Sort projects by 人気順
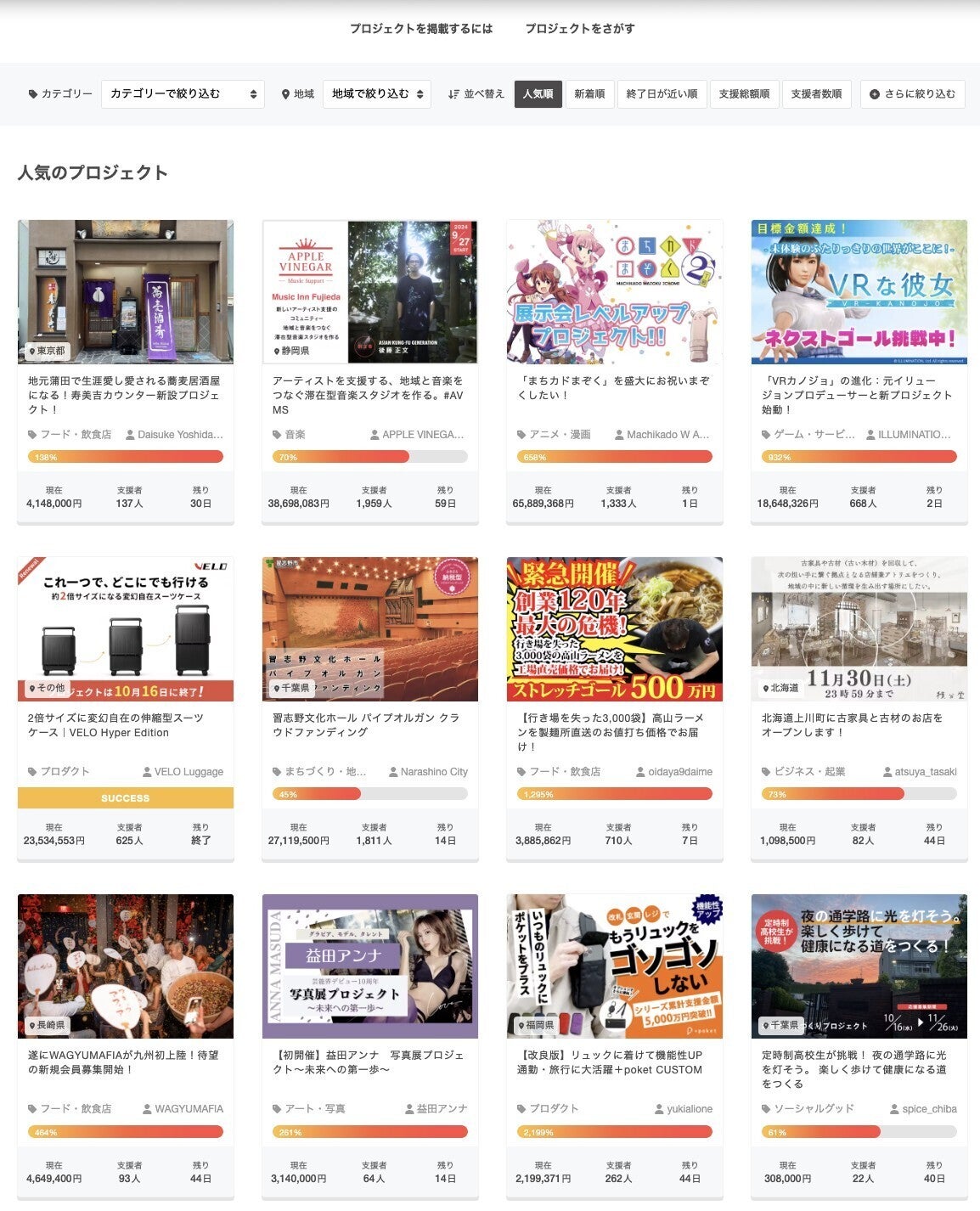 538,94
